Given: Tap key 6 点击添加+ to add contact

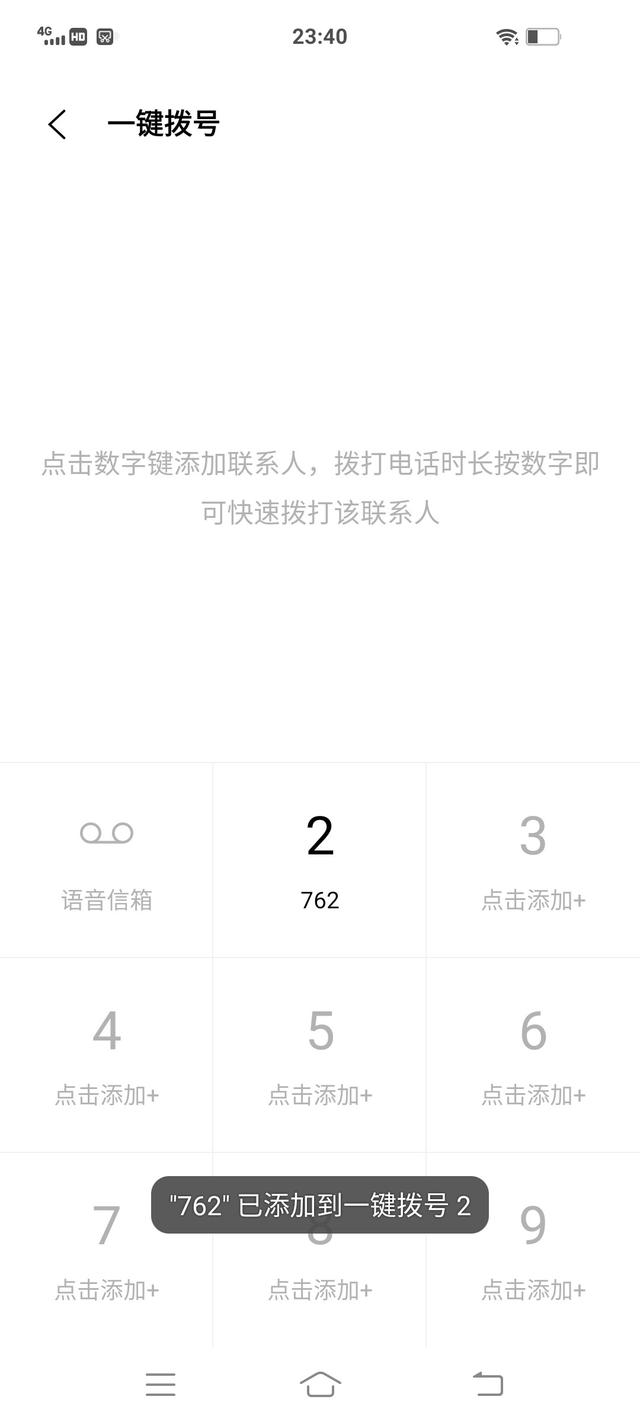Looking at the screenshot, I should pyautogui.click(x=533, y=1055).
